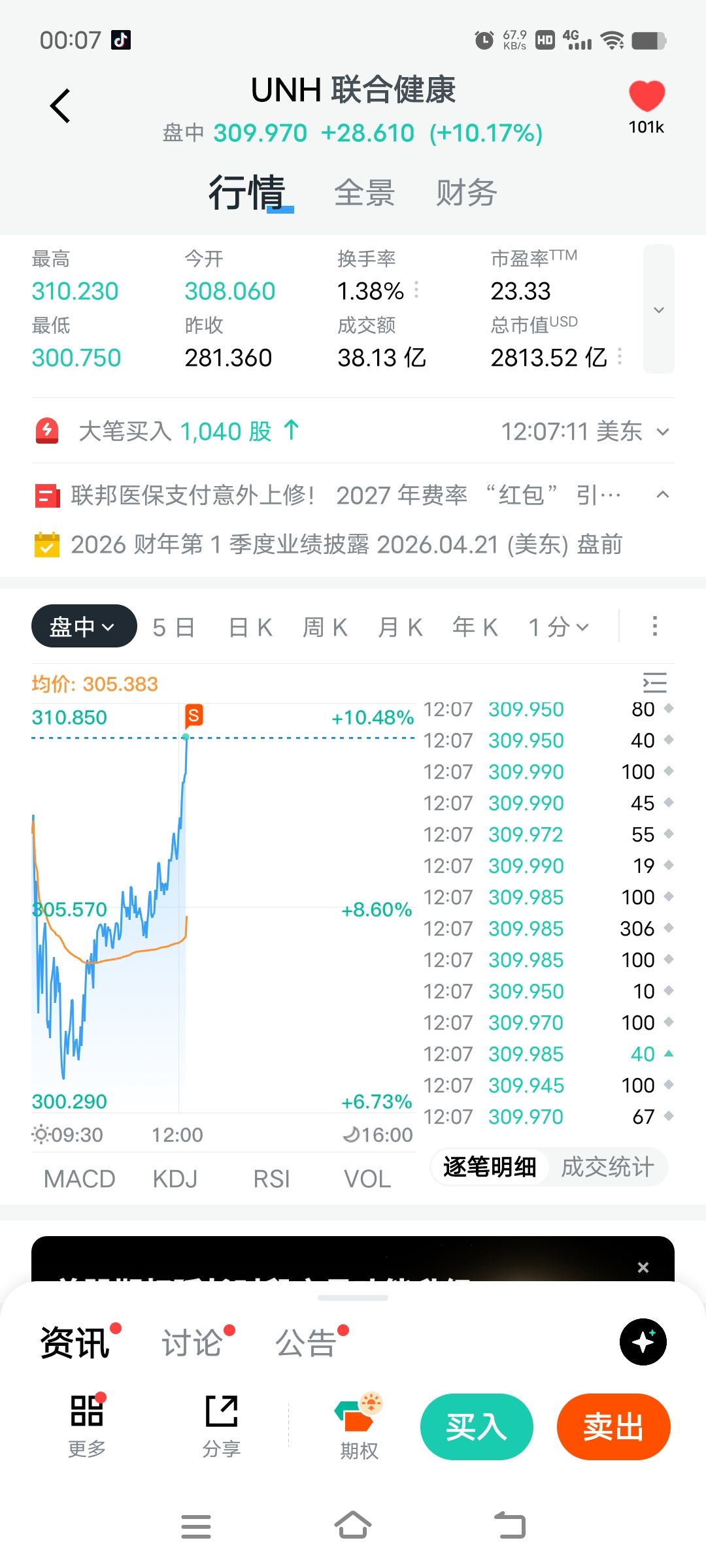Expand the 大笔买入 trade alert row
Screen dimensions: 706x1568
[663, 432]
